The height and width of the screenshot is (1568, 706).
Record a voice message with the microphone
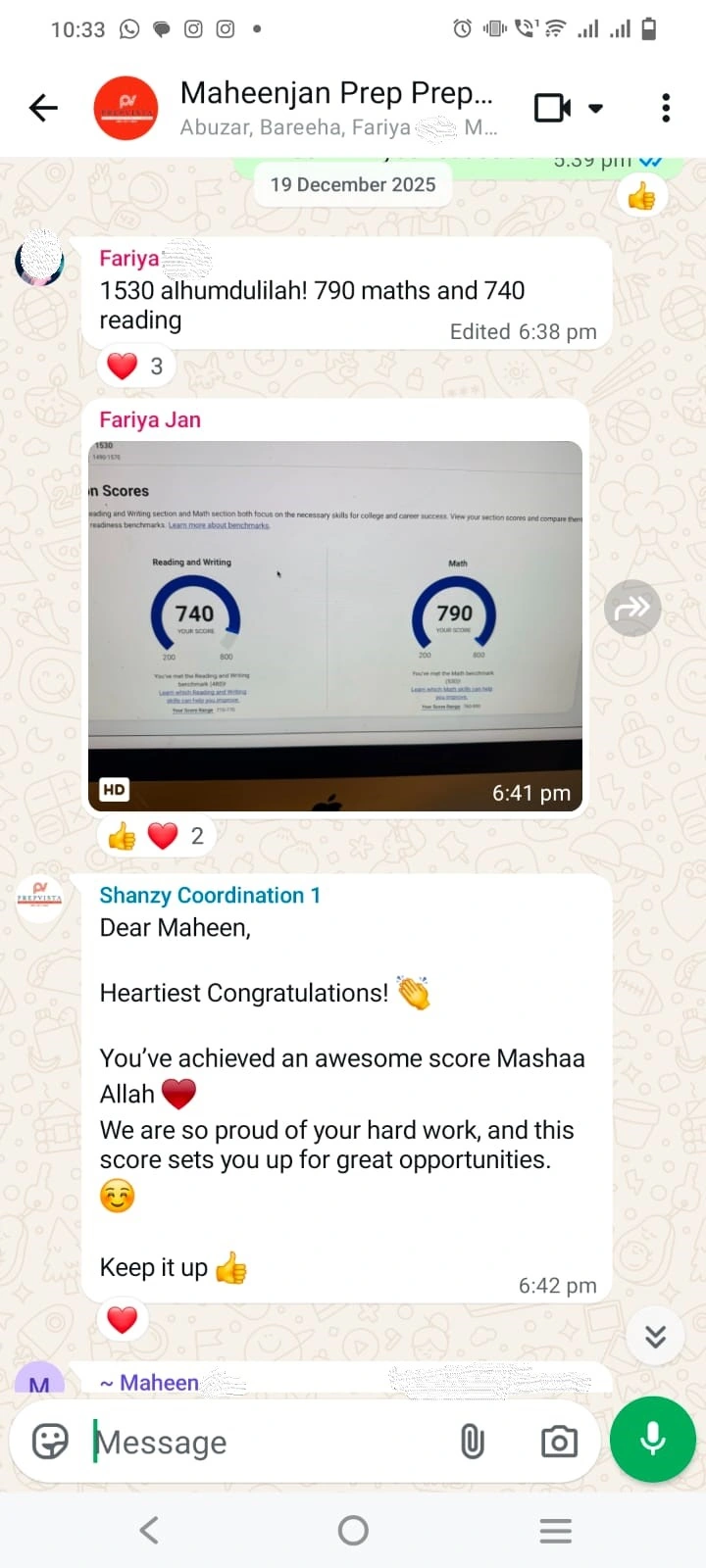[x=653, y=1440]
